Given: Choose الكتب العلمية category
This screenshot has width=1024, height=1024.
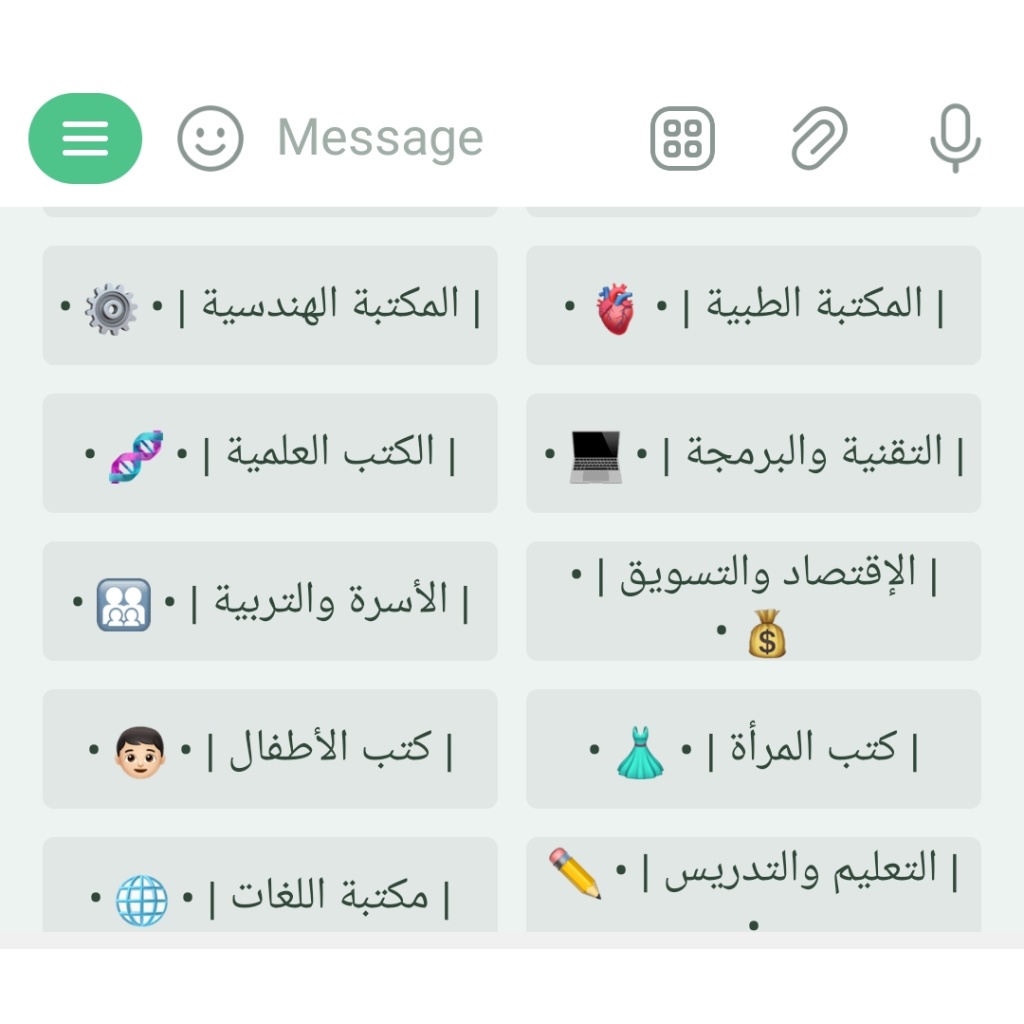Looking at the screenshot, I should click(x=270, y=453).
